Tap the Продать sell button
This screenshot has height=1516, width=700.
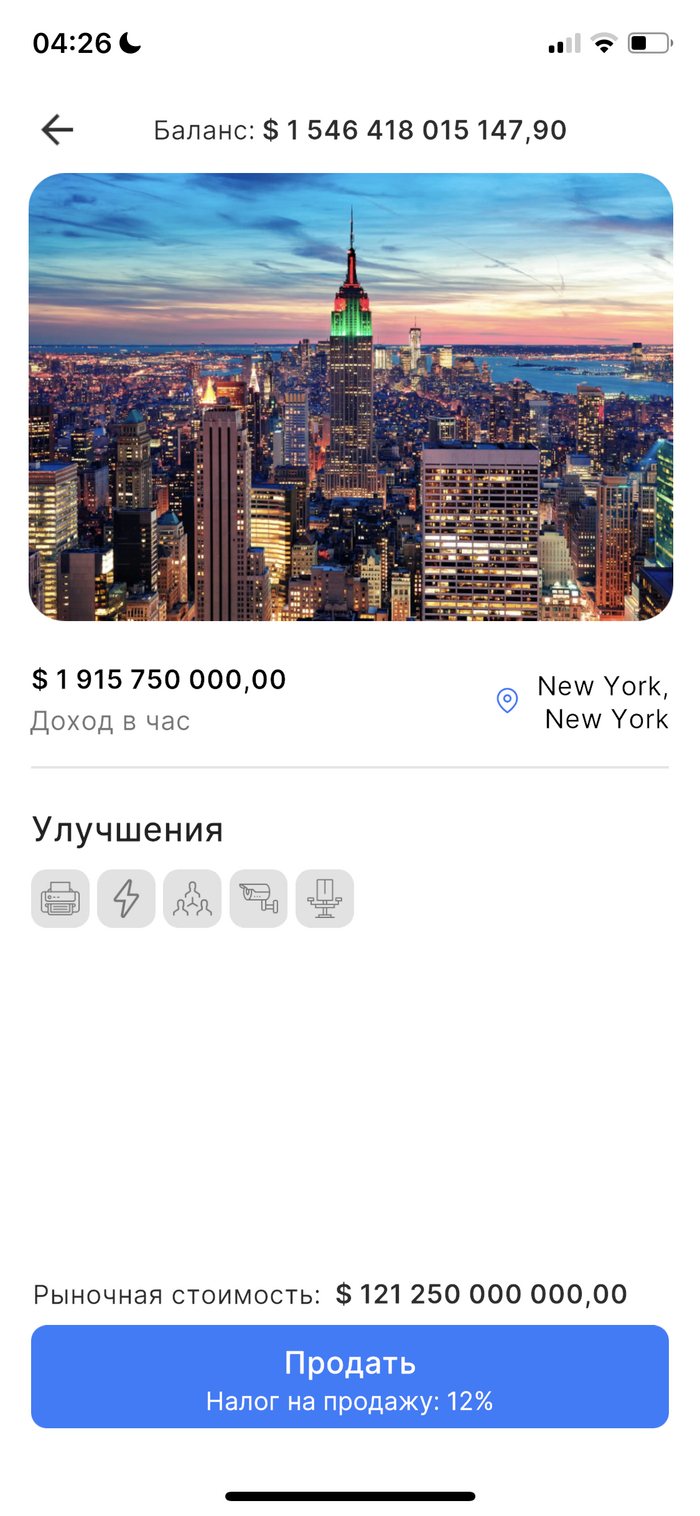[x=349, y=1376]
